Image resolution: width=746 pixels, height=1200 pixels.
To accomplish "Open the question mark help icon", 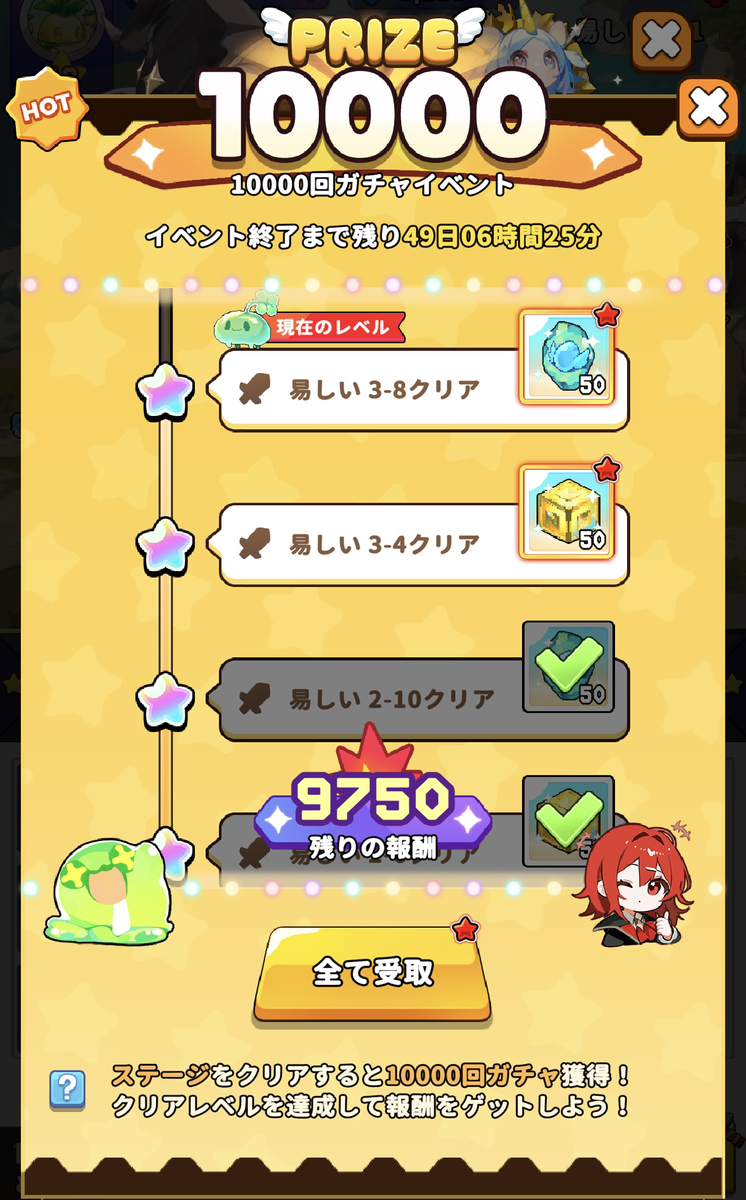I will pyautogui.click(x=67, y=1090).
